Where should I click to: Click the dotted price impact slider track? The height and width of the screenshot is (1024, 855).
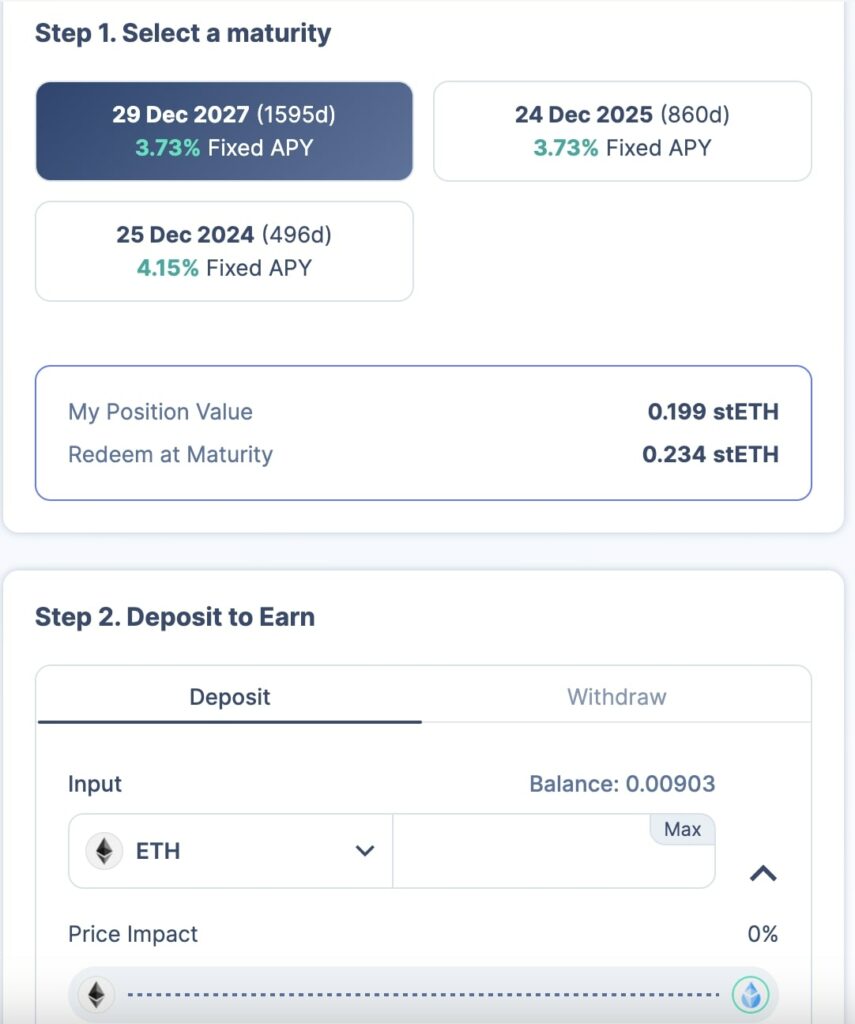pyautogui.click(x=420, y=995)
